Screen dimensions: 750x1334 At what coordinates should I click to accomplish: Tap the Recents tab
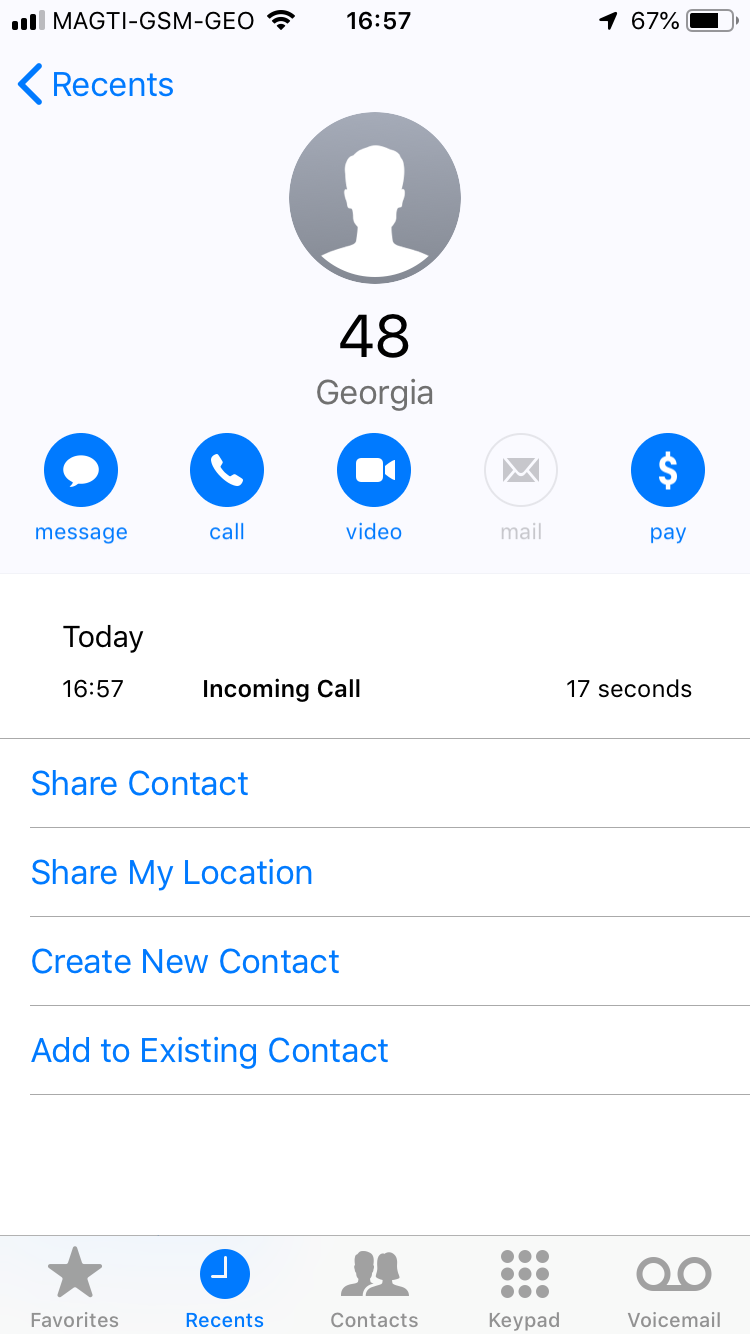click(x=225, y=1288)
